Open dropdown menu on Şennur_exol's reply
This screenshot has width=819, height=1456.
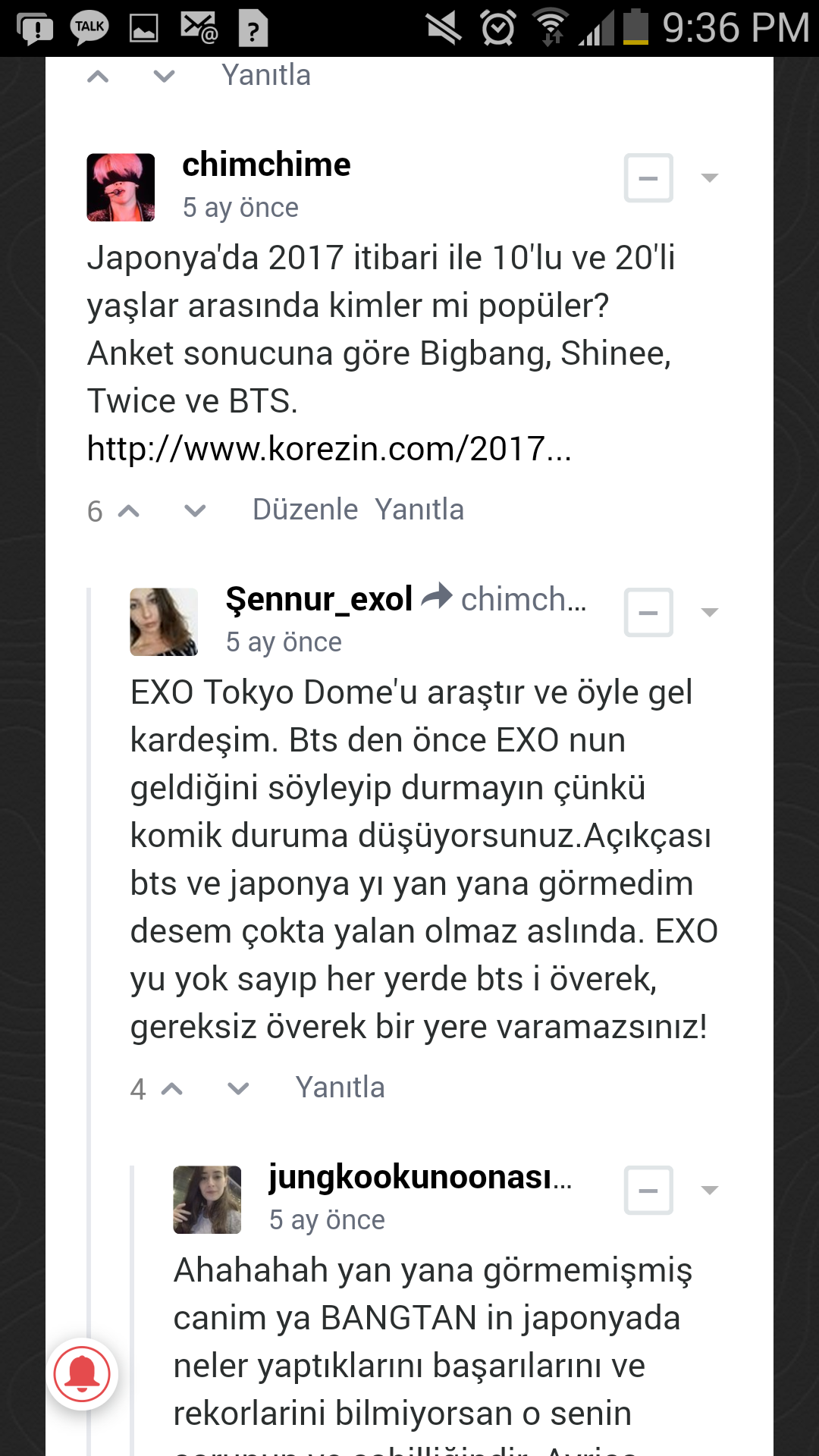[x=710, y=613]
